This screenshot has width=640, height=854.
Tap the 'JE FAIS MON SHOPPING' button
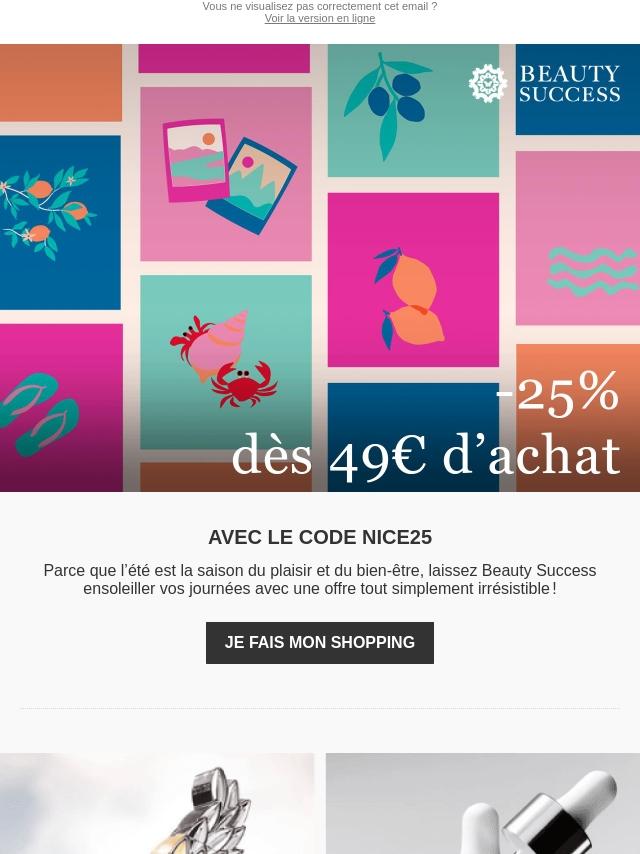pyautogui.click(x=320, y=643)
